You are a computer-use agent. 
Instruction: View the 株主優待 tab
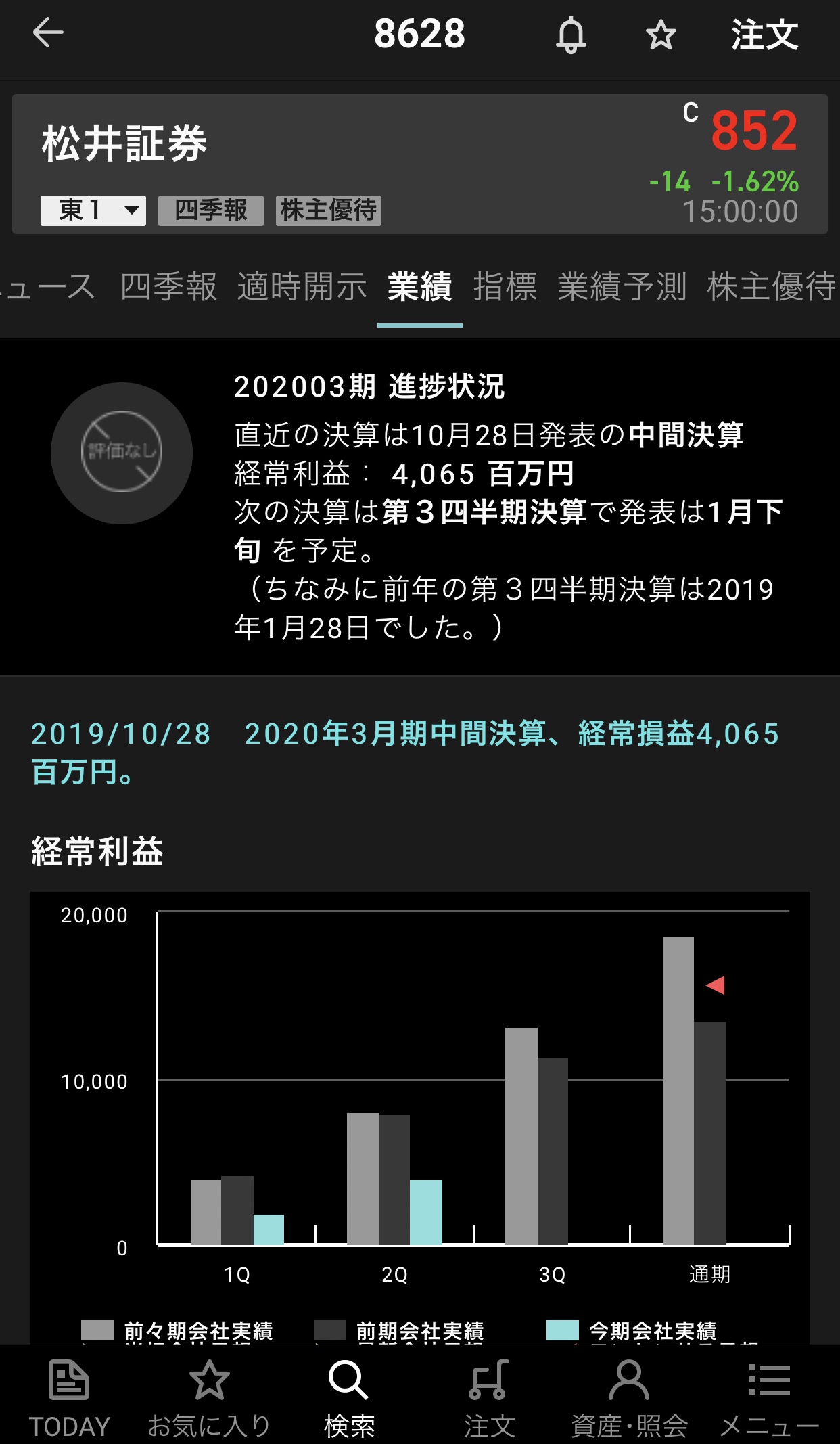[771, 287]
